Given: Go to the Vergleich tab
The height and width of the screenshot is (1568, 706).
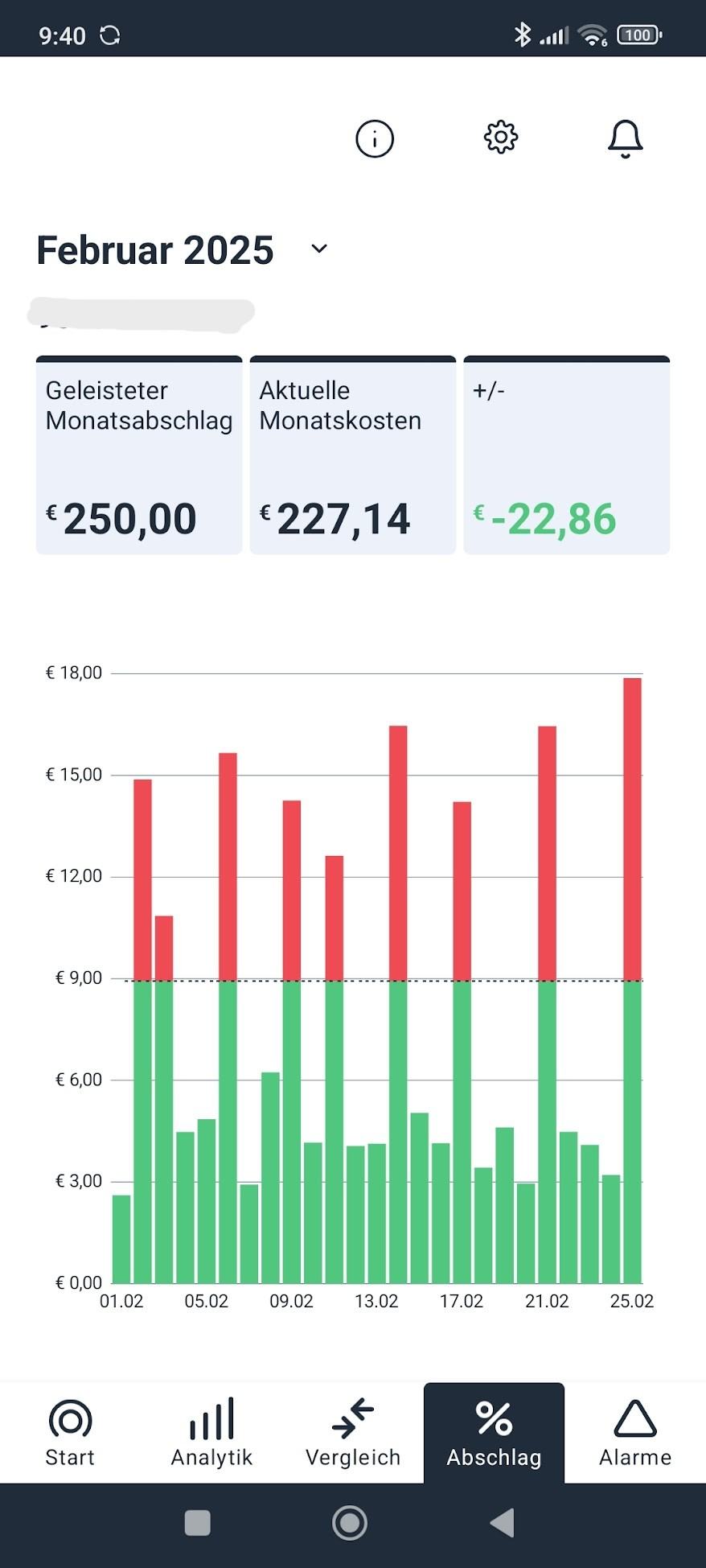Looking at the screenshot, I should tap(353, 1434).
